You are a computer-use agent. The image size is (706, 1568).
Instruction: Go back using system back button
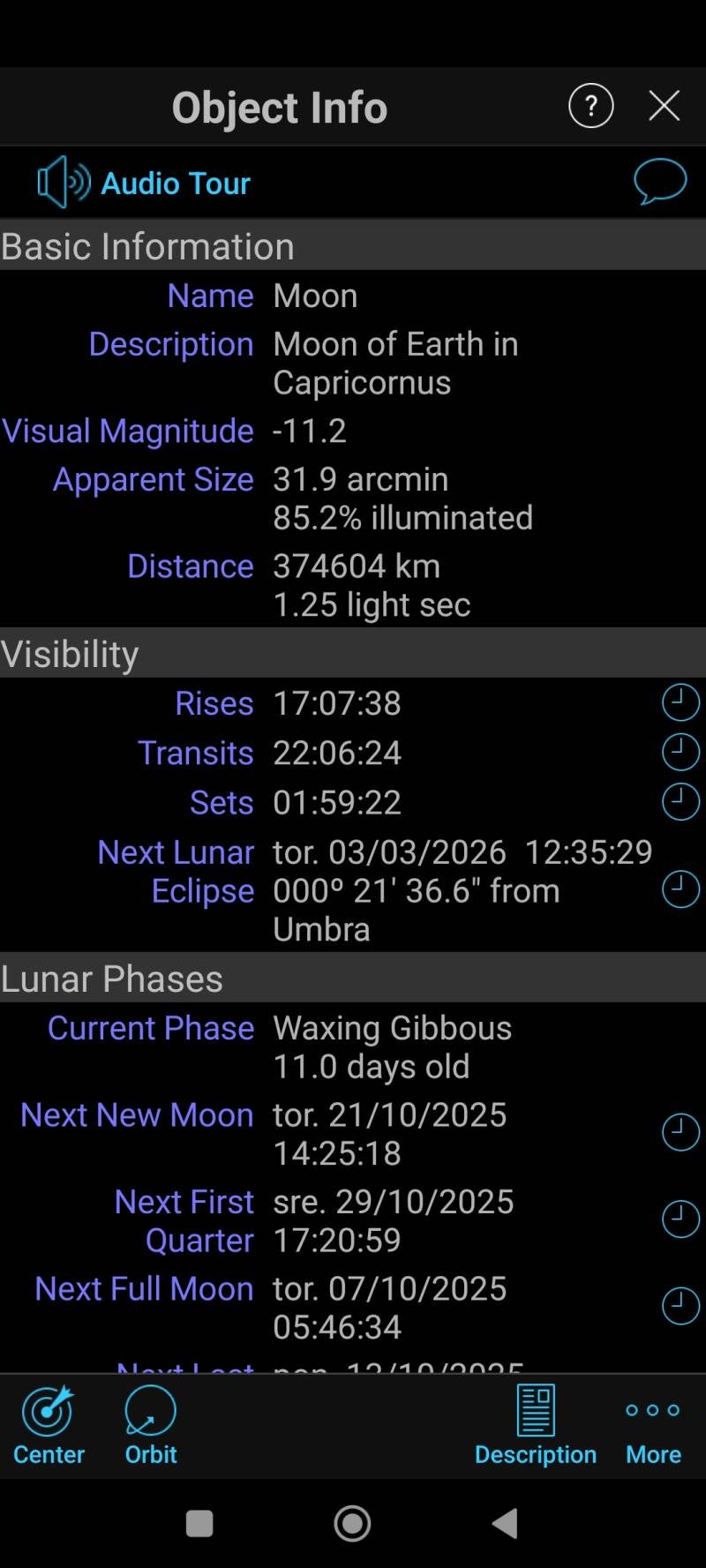505,1523
